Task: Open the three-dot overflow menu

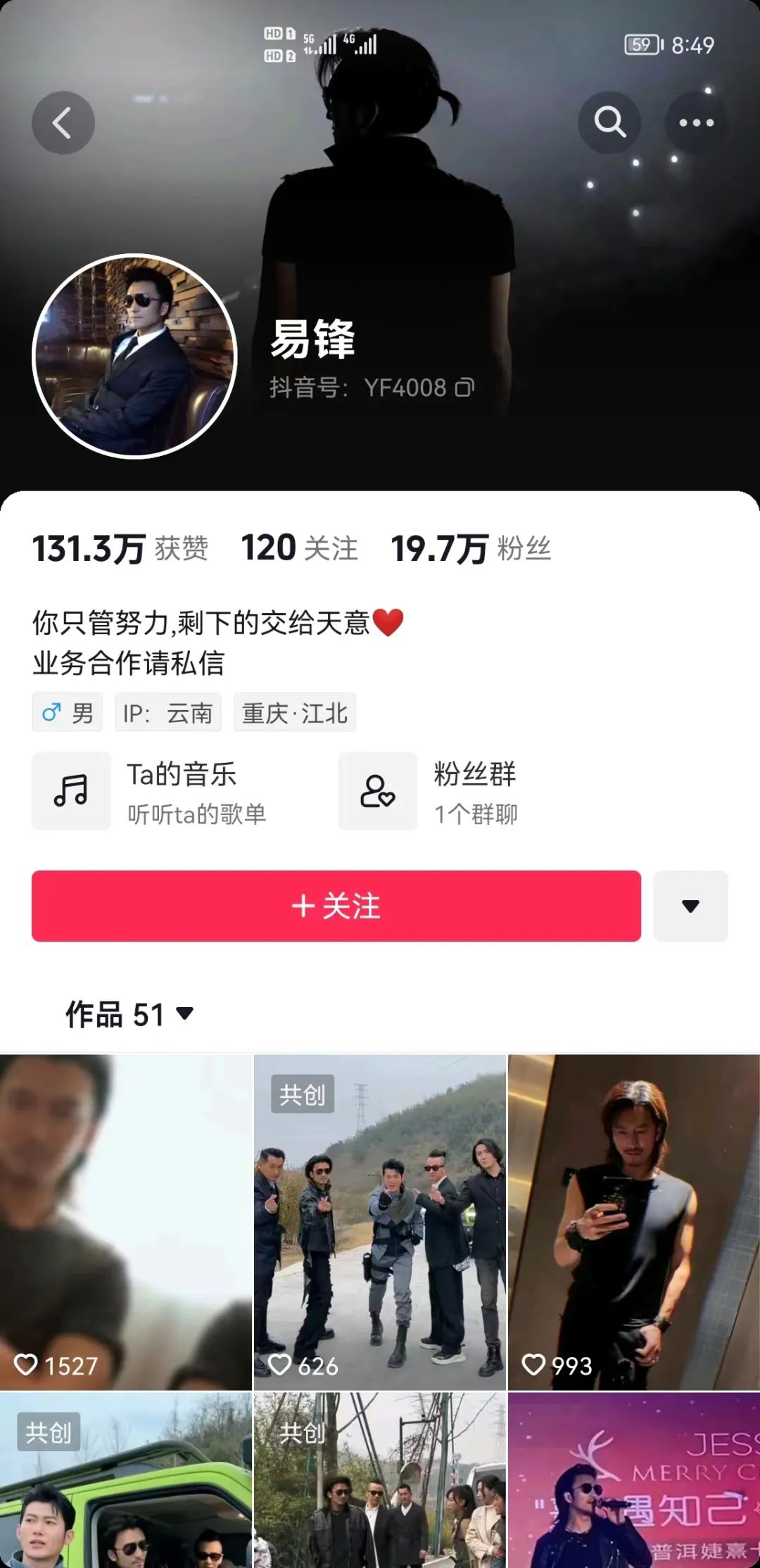Action: click(696, 122)
